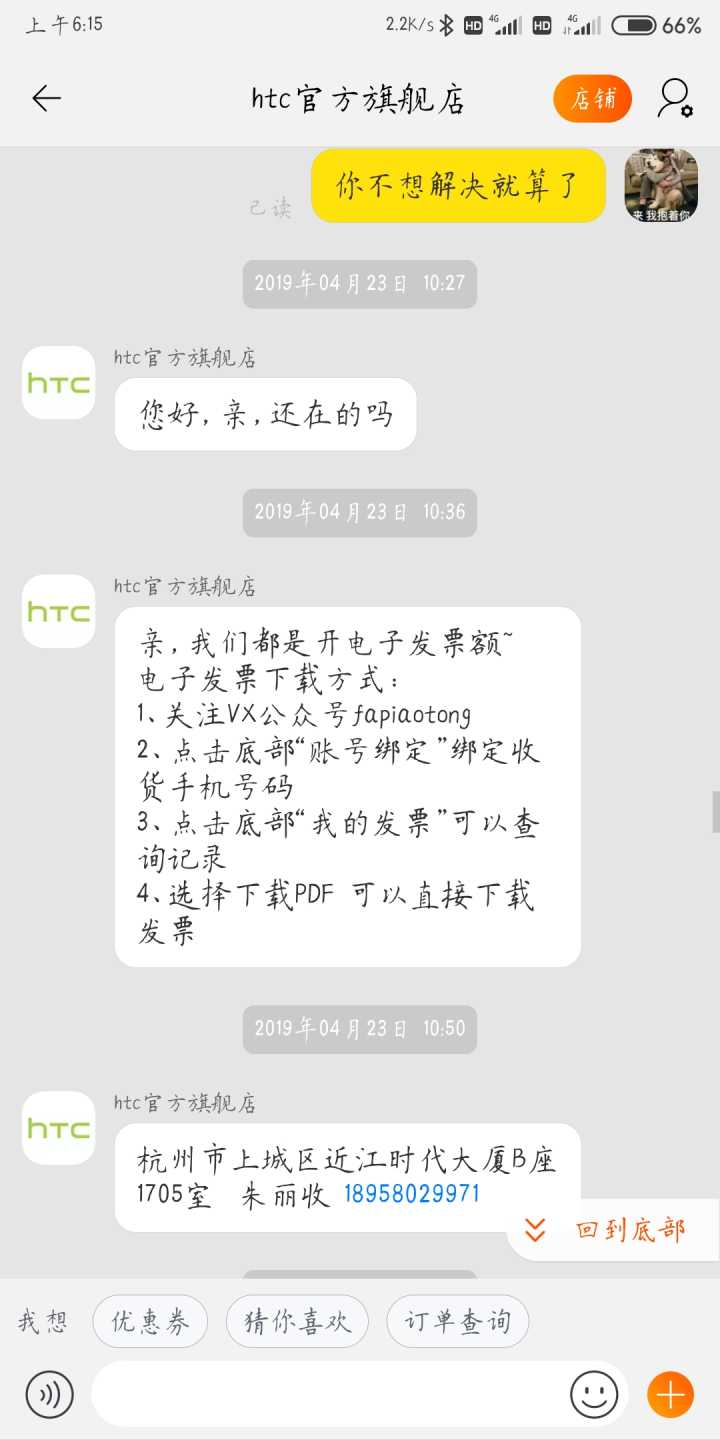Open the orange plus attachments menu

[x=670, y=1394]
